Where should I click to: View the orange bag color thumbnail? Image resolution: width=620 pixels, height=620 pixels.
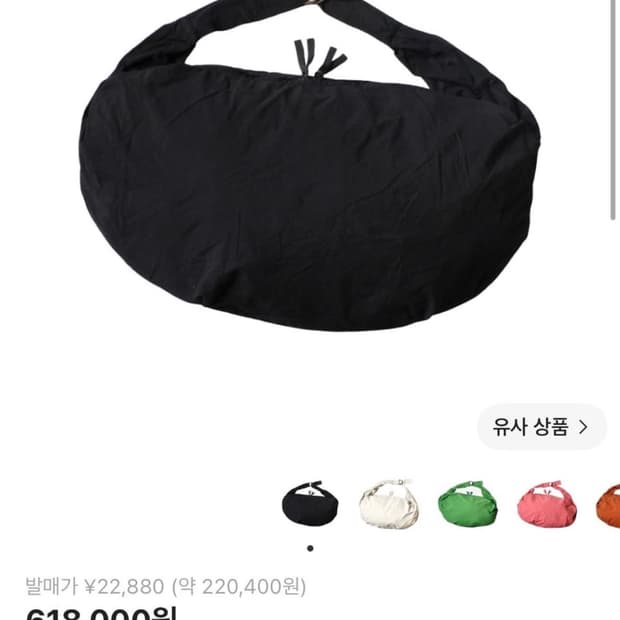tap(608, 506)
